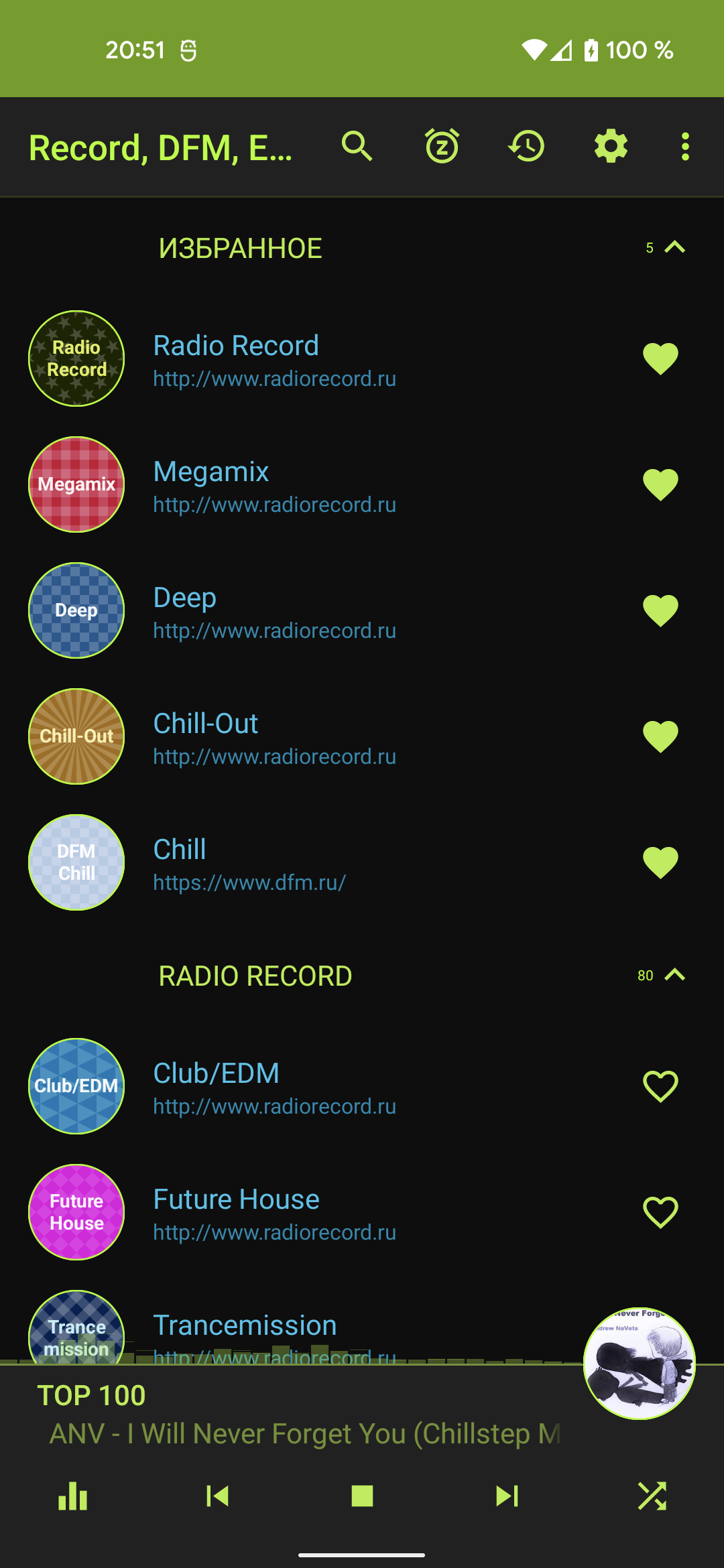Open the playback history
Image resolution: width=724 pixels, height=1568 pixels.
pos(526,146)
